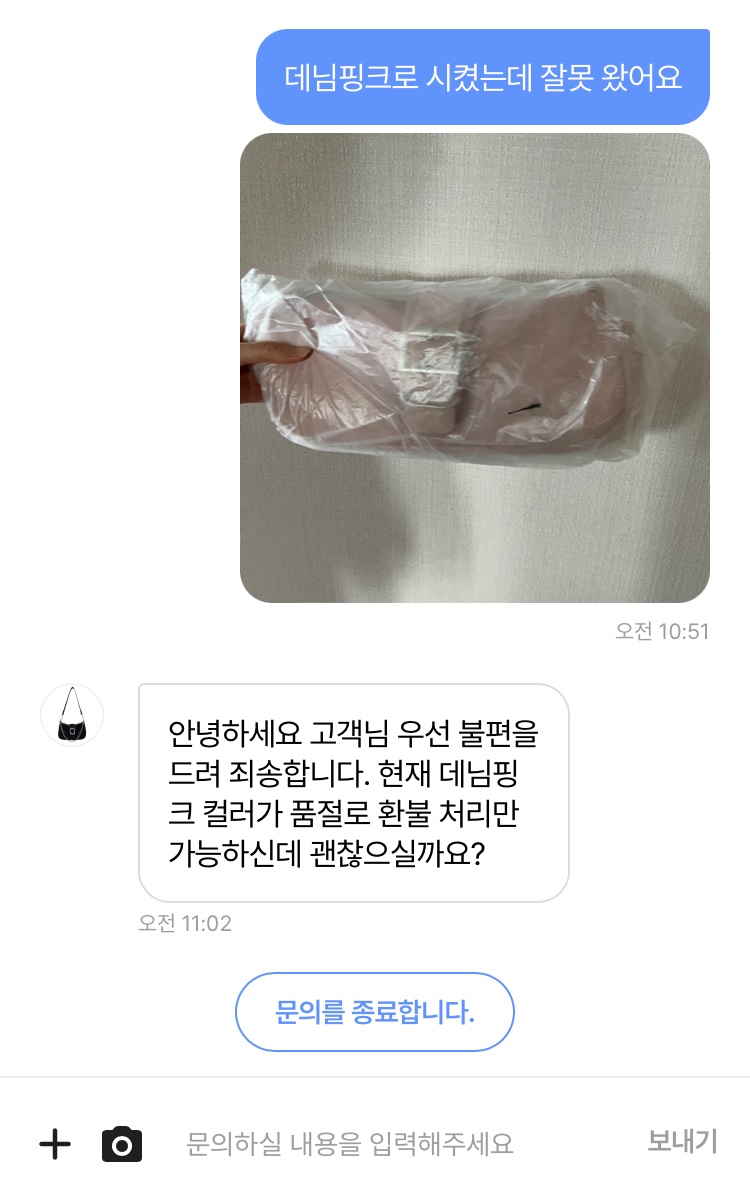This screenshot has width=750, height=1196.
Task: Open the plus attachment menu
Action: (x=55, y=1144)
